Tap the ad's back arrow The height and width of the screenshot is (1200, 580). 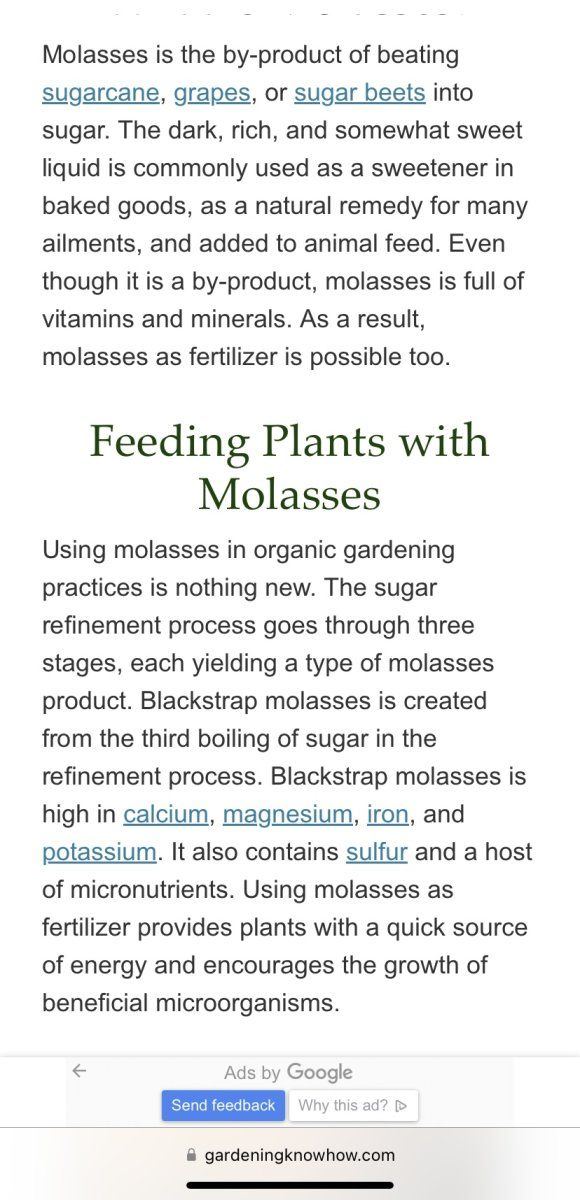click(x=80, y=1071)
